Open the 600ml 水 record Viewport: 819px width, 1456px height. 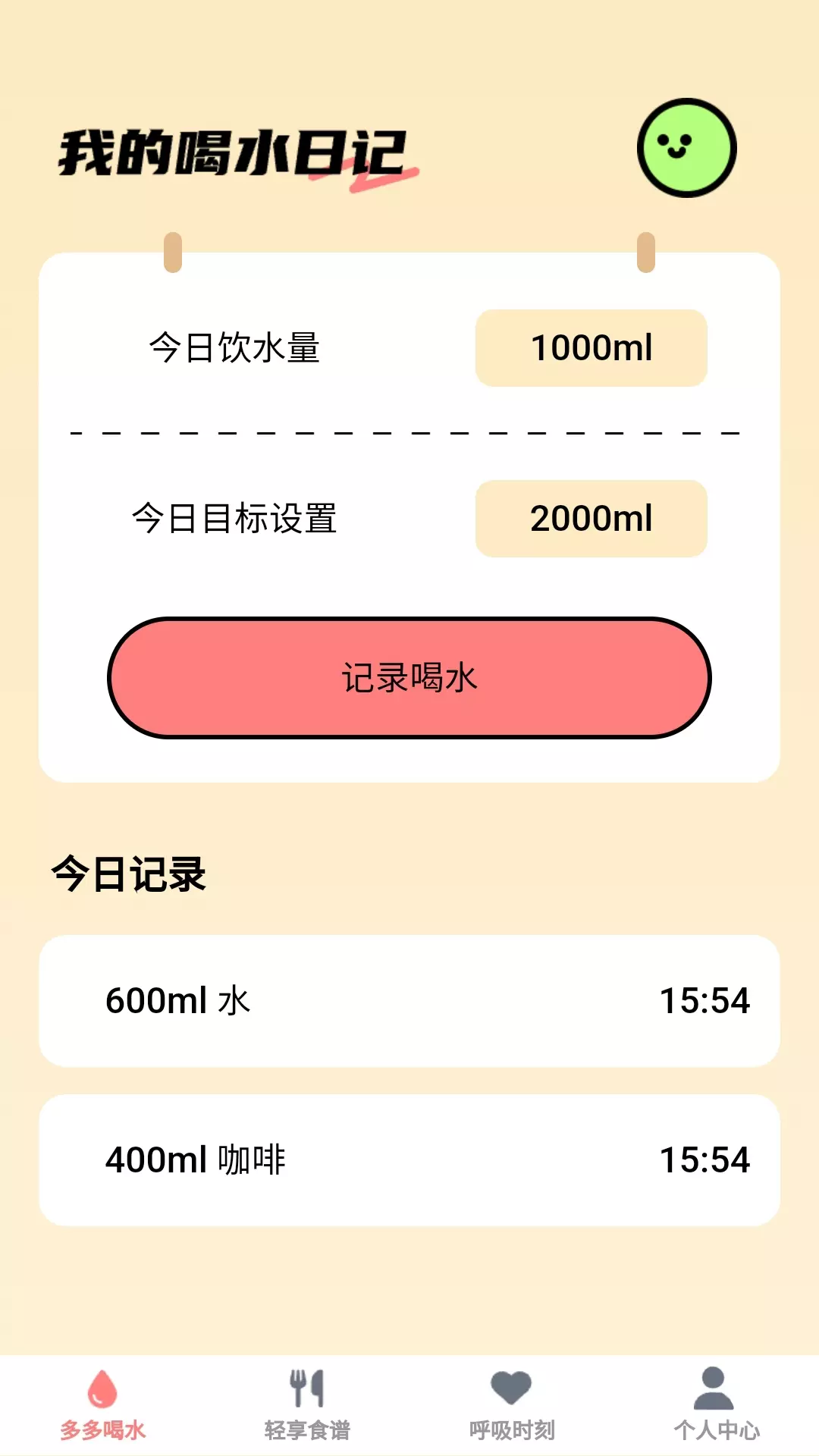[409, 1001]
